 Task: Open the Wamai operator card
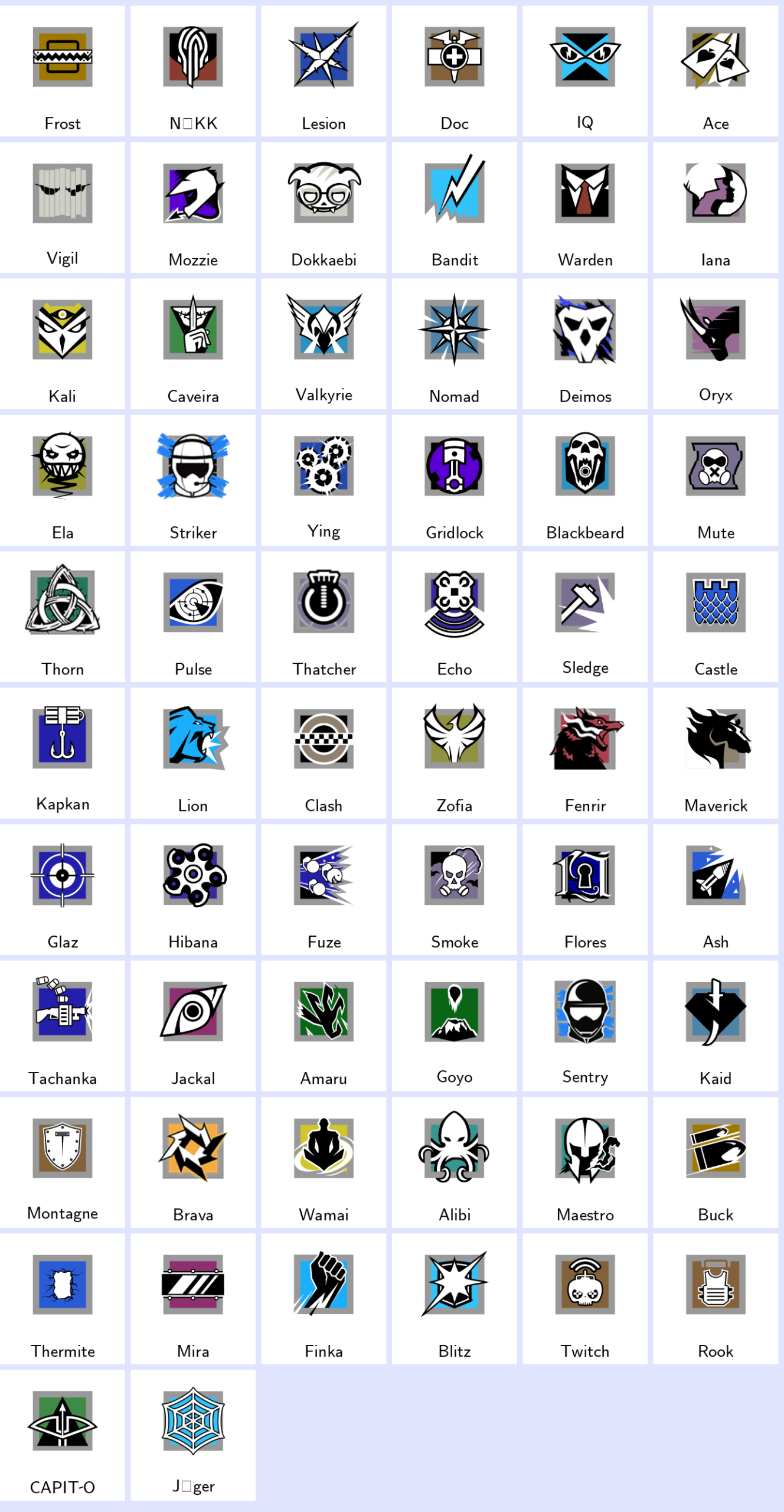coord(324,1163)
